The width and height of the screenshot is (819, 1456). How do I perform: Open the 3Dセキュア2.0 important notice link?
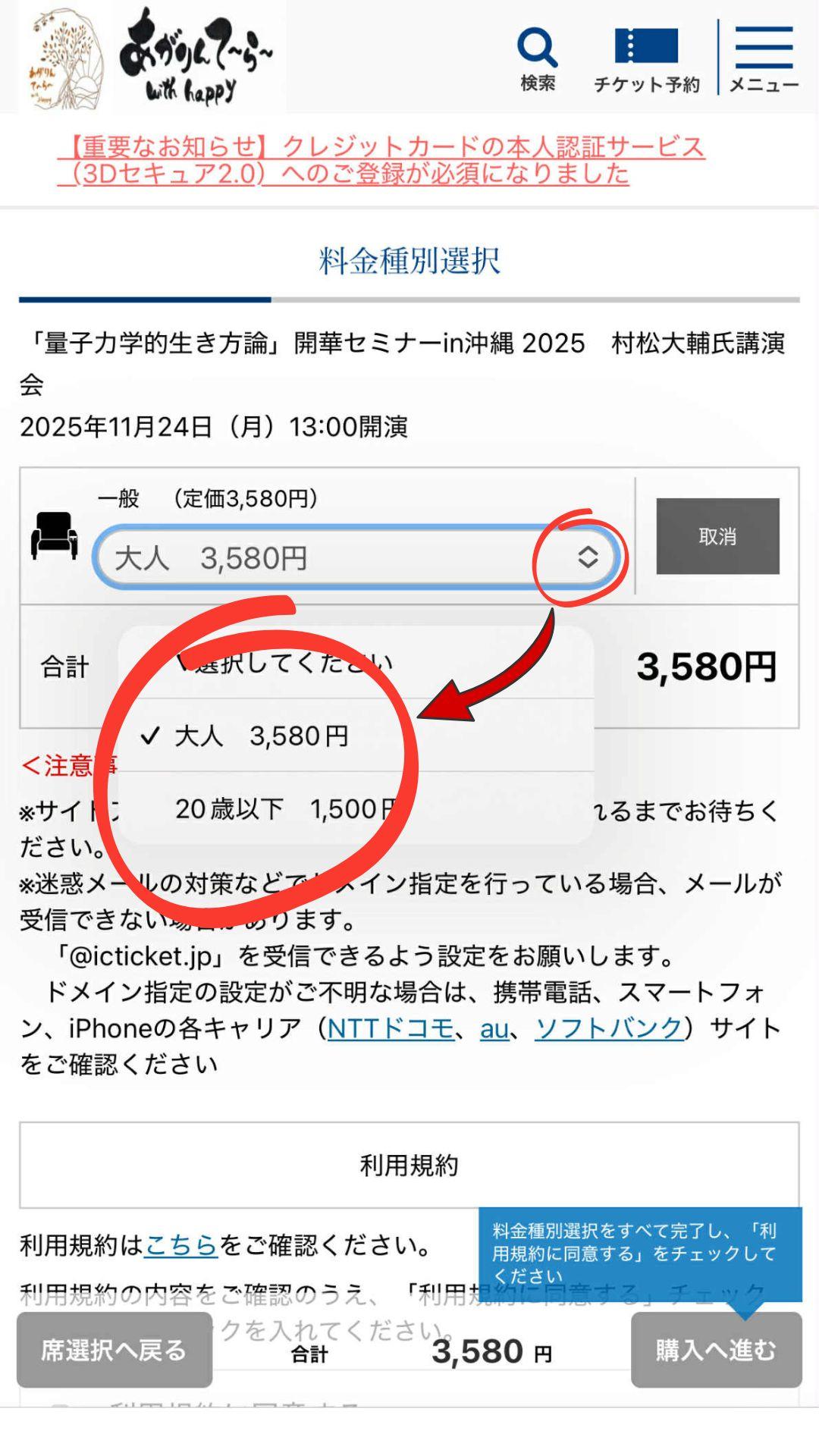point(381,160)
